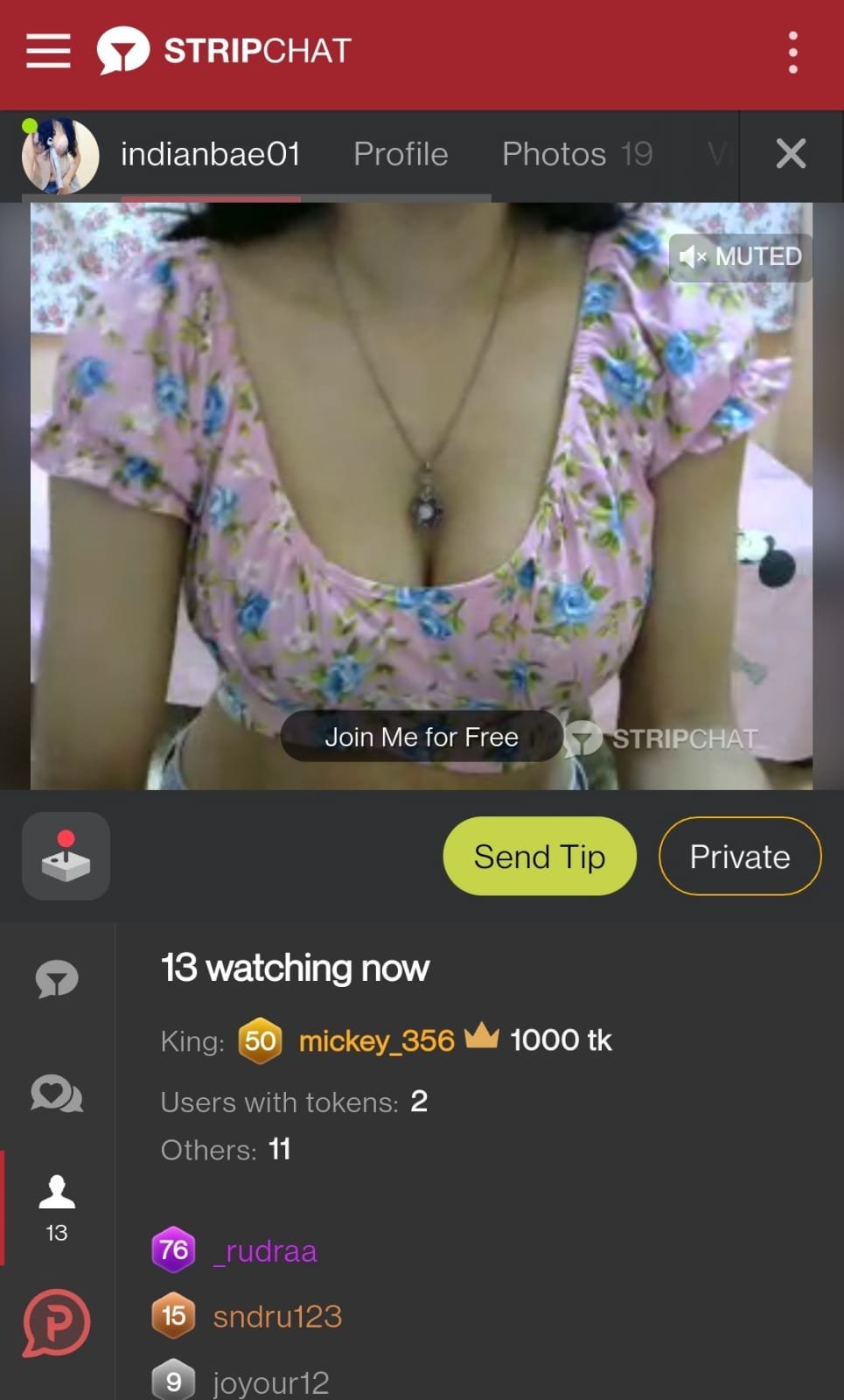Open user sndru123

click(277, 1317)
